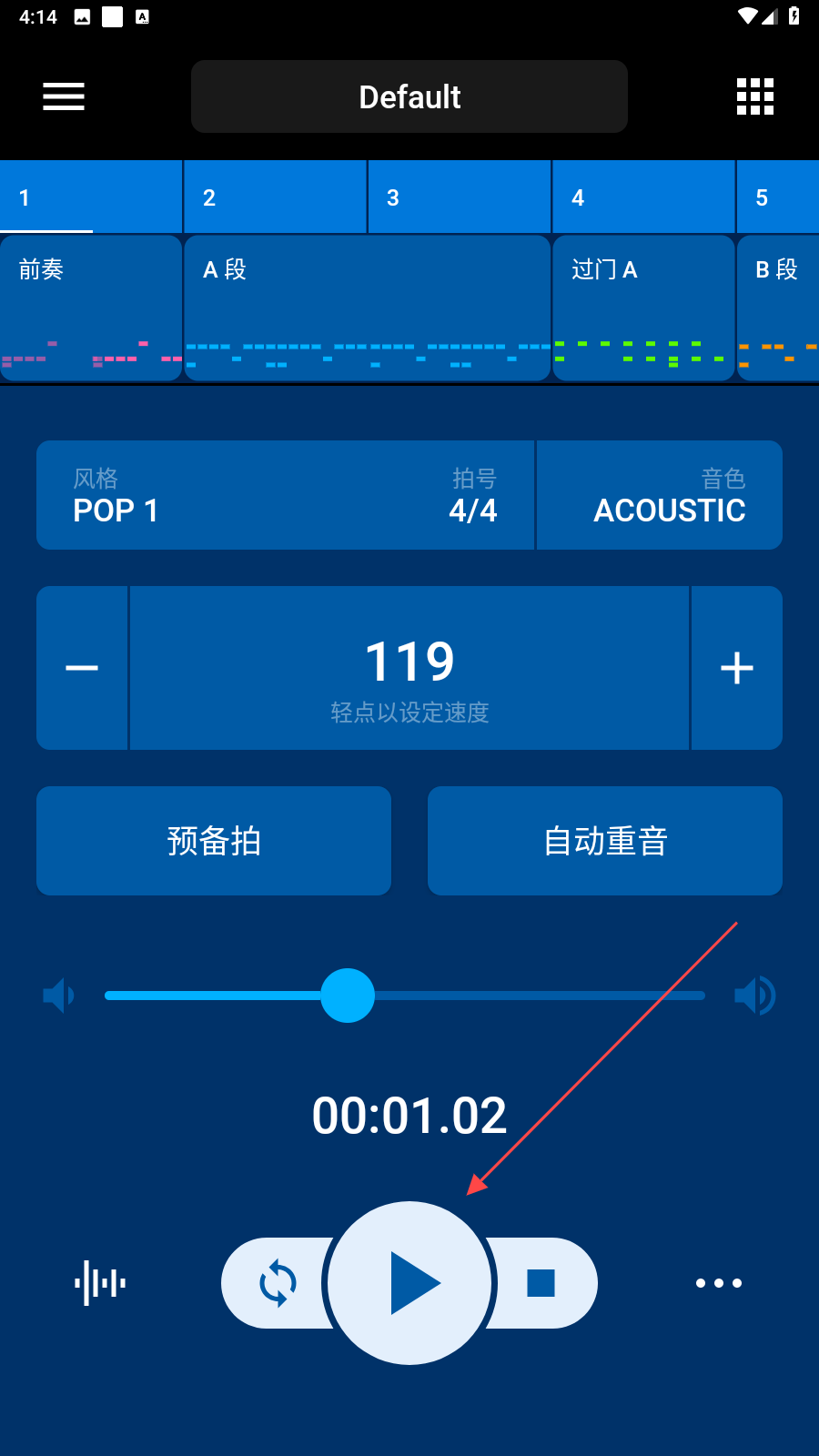Stop playback with the stop button
The width and height of the screenshot is (819, 1456).
pos(541,1283)
